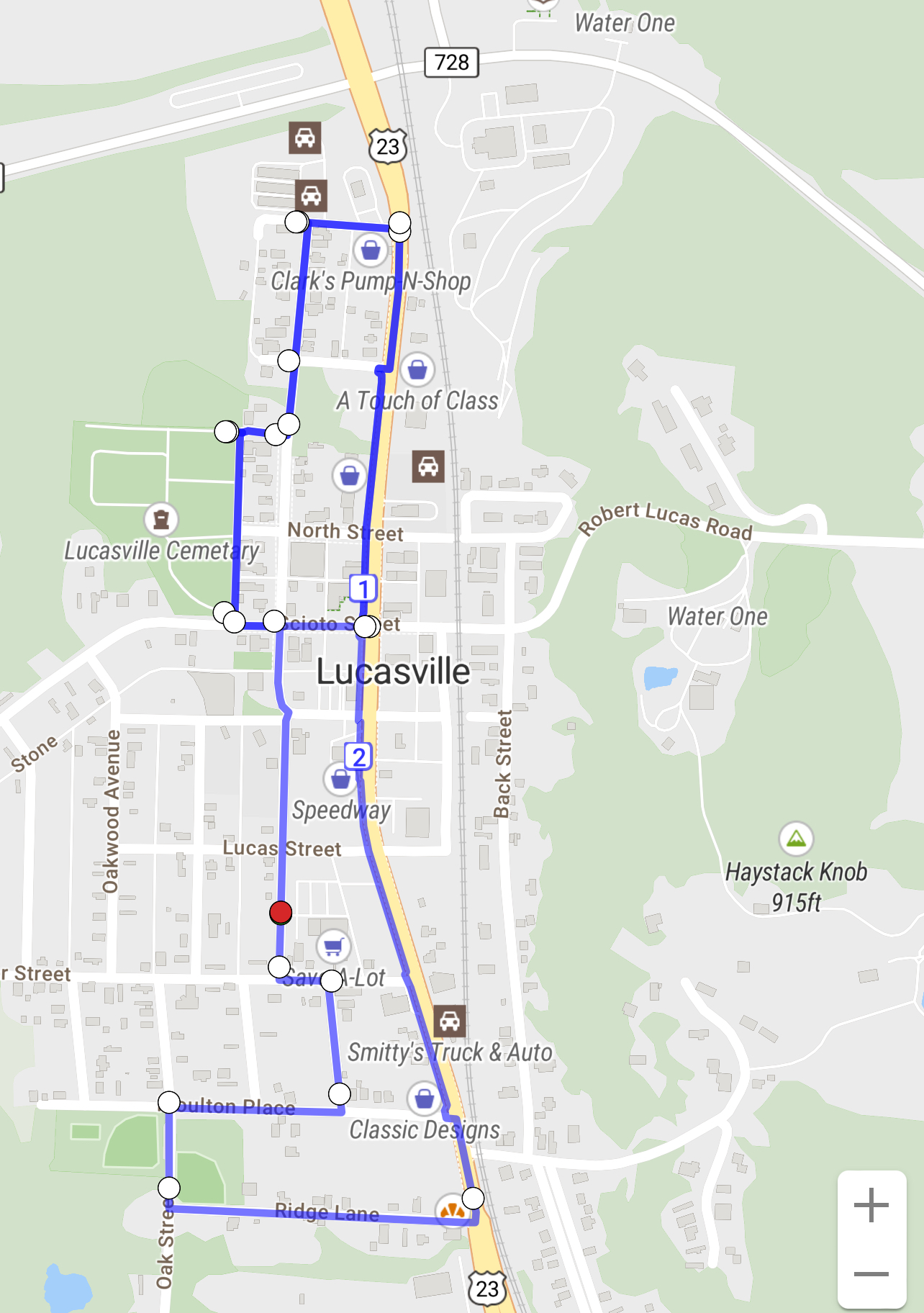Select Lucasville Cemetery marker
This screenshot has width=924, height=1313.
[x=161, y=519]
